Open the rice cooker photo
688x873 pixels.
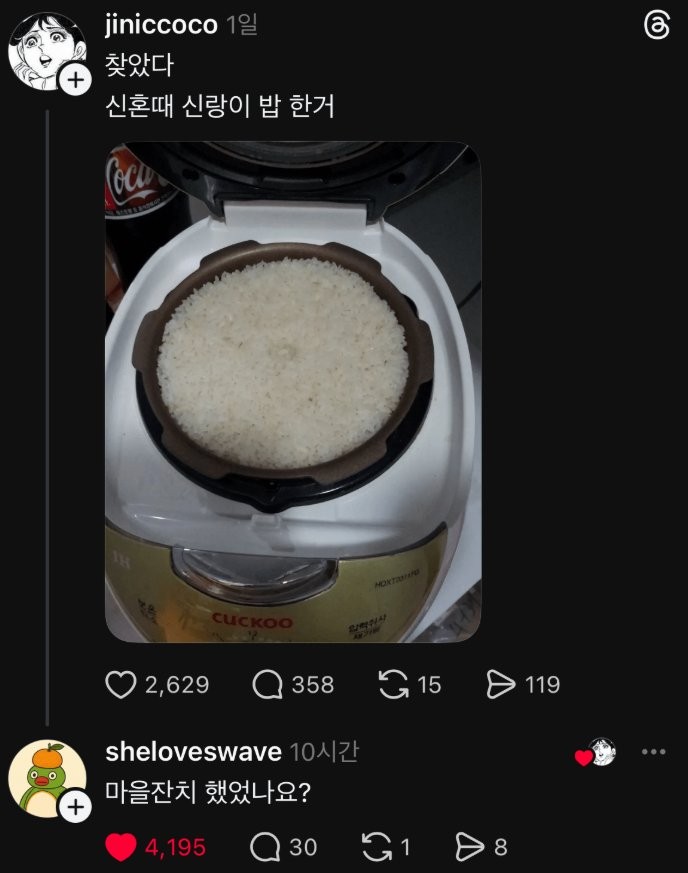tap(292, 392)
